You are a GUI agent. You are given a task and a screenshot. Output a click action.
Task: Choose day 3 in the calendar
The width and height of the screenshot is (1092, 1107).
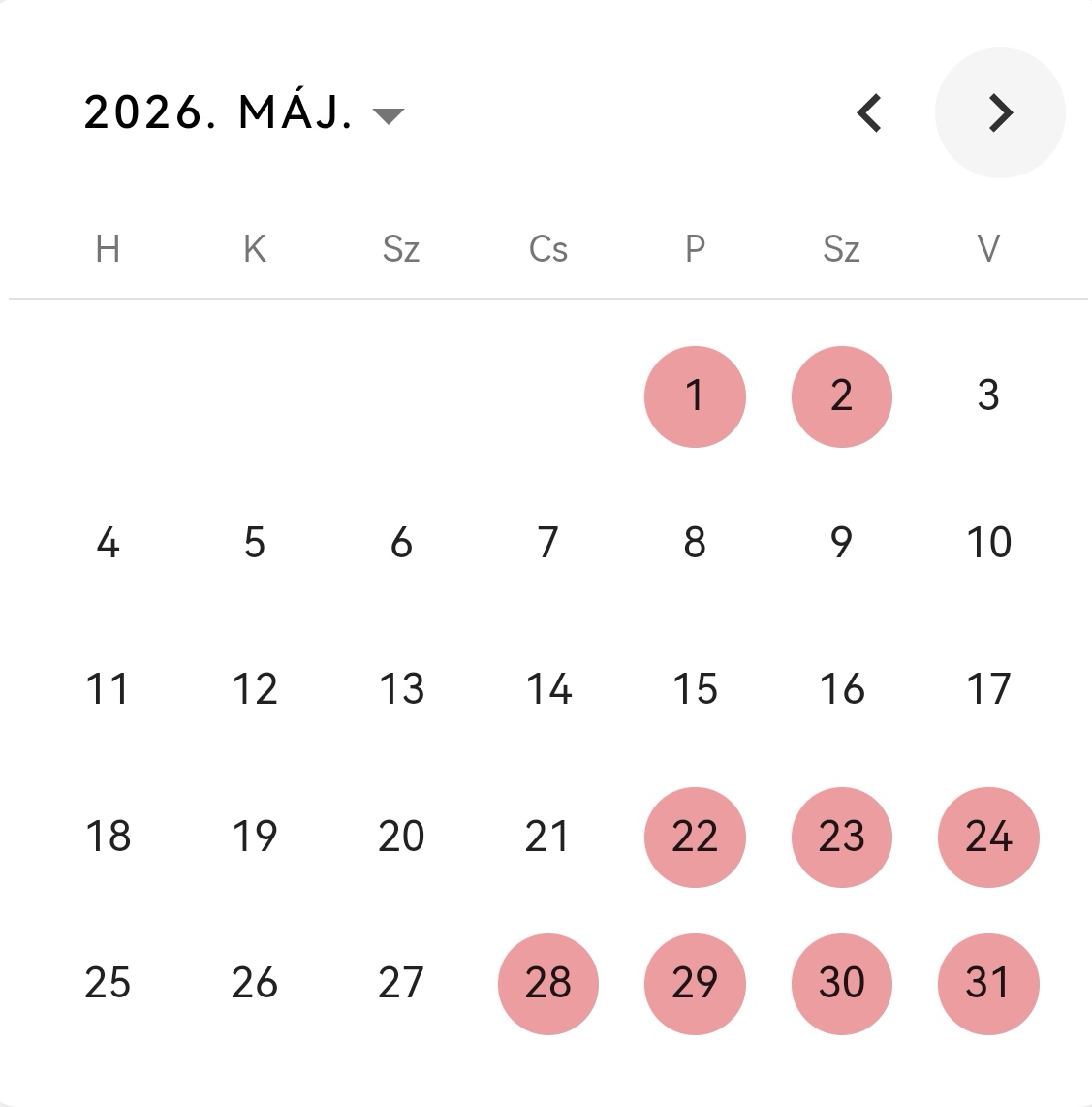pyautogui.click(x=987, y=396)
